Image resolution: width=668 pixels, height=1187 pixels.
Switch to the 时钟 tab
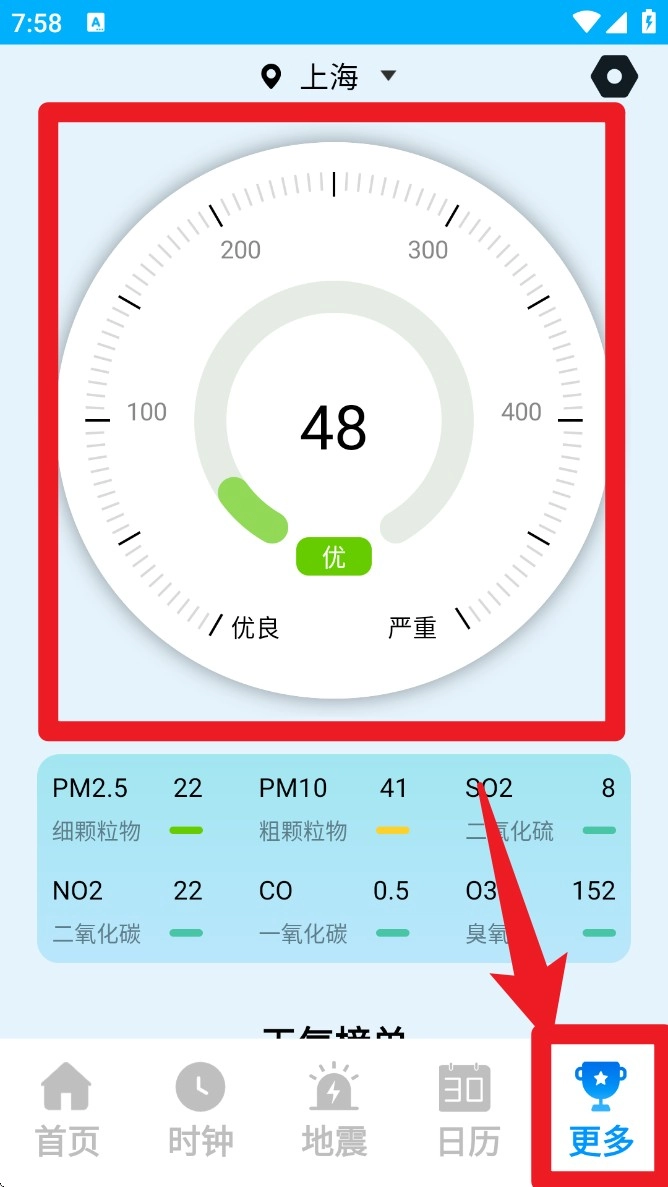click(x=200, y=1110)
